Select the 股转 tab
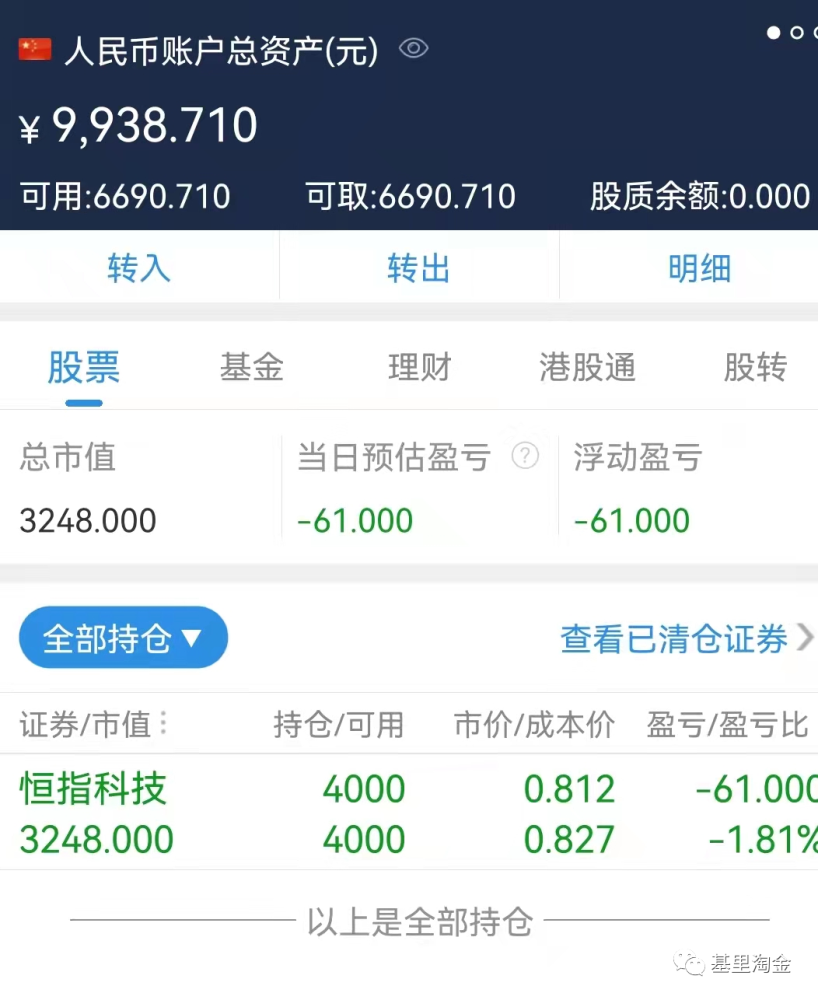The width and height of the screenshot is (818, 1000). pos(757,367)
